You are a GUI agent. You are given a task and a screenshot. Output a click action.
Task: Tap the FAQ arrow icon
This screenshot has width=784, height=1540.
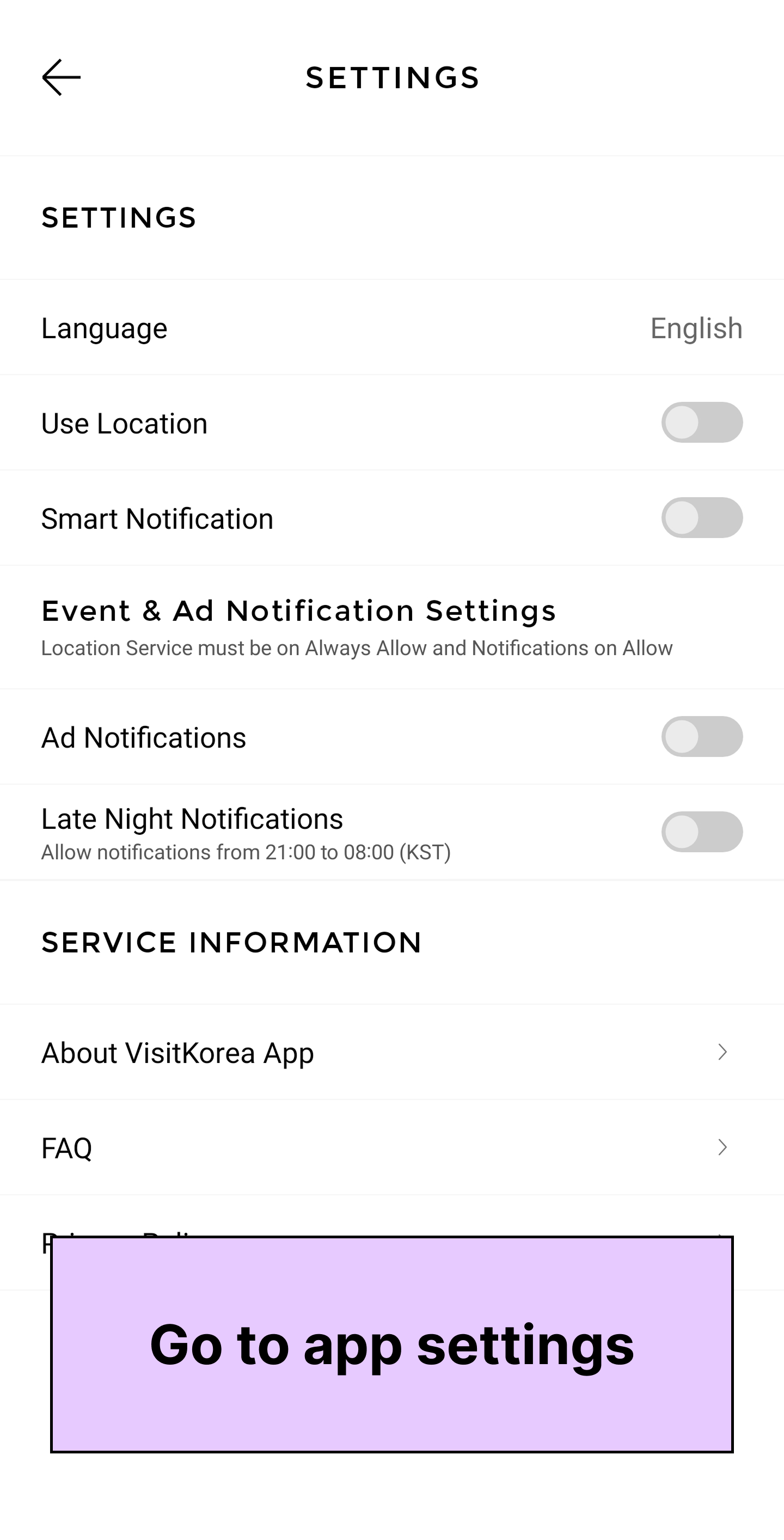(x=722, y=1147)
